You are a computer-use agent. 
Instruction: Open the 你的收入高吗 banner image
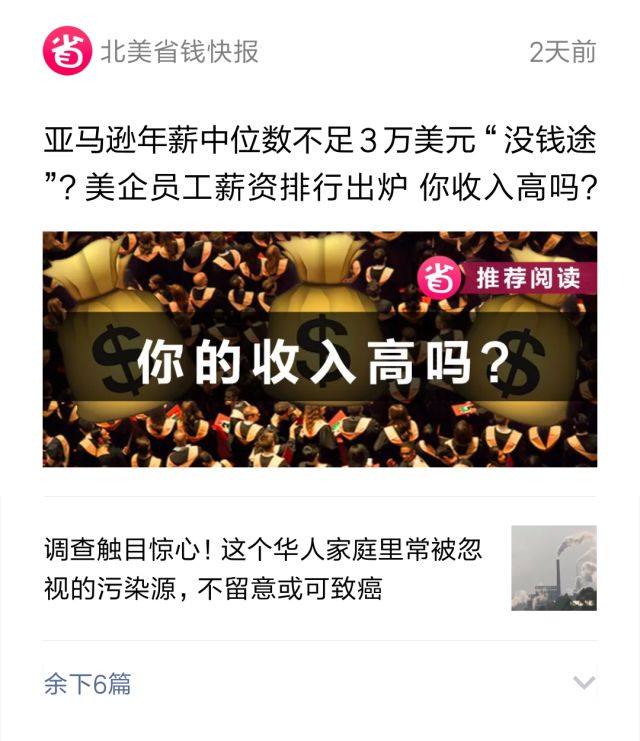(319, 349)
